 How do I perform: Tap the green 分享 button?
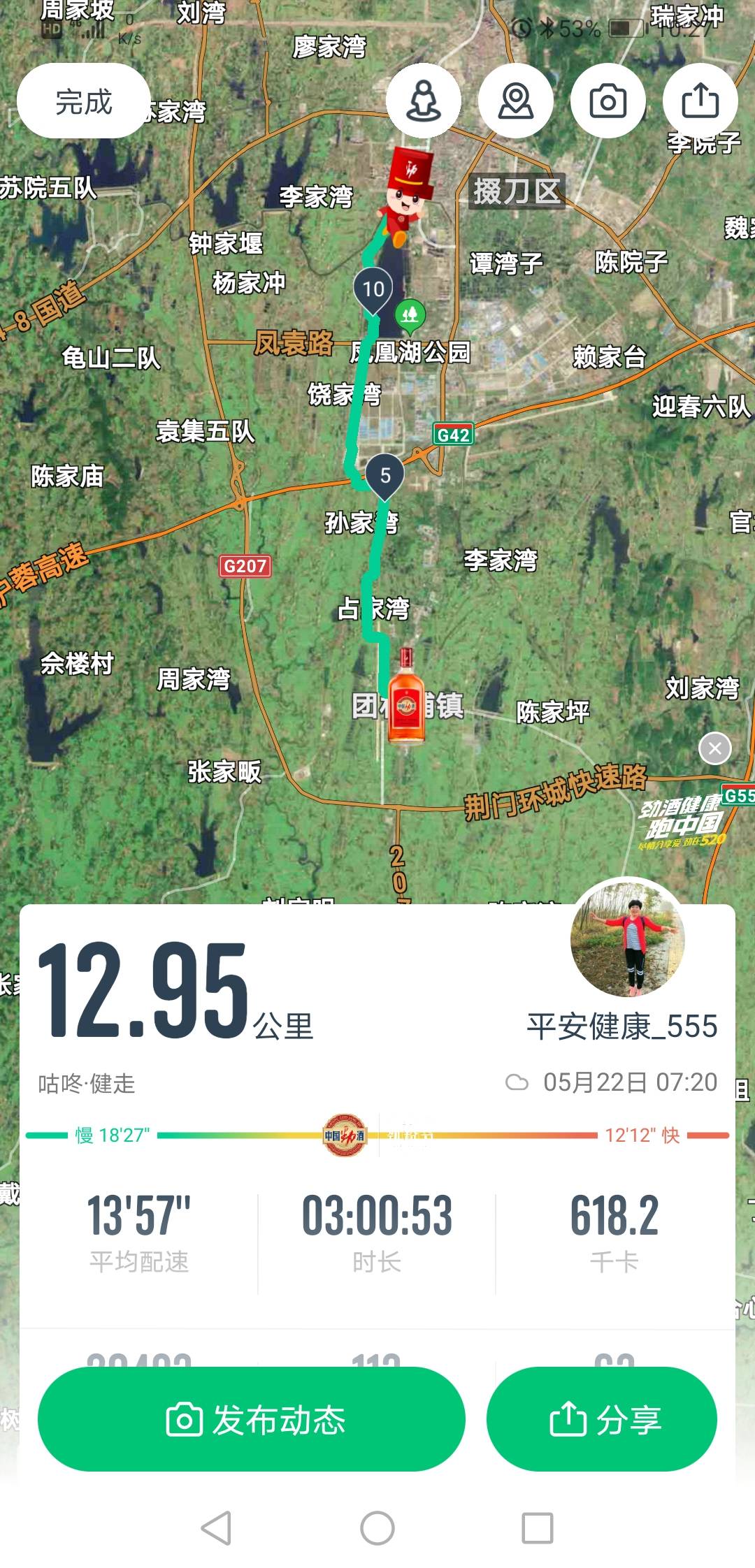coord(602,1420)
